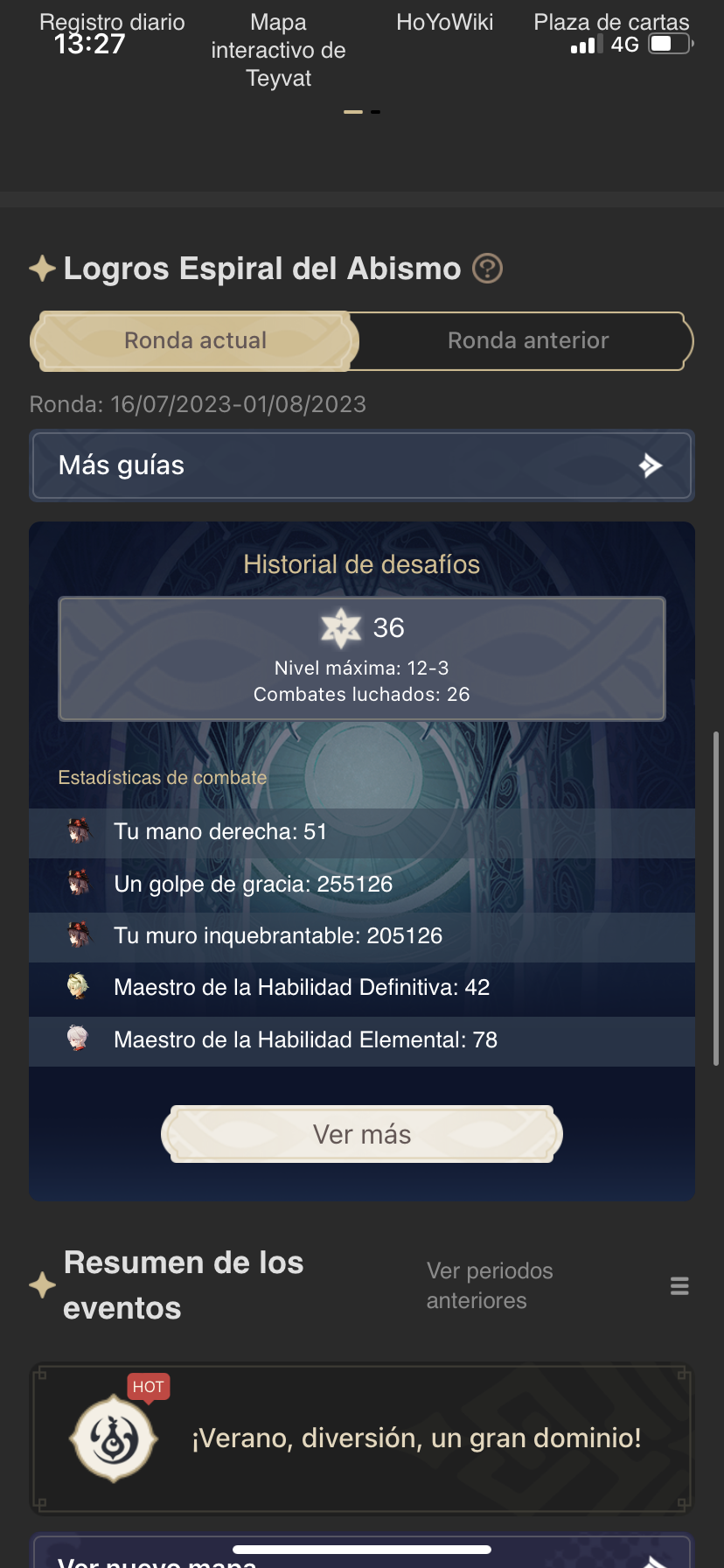Open Ver nuevo mapa banner
This screenshot has width=724, height=1568.
[x=362, y=1556]
